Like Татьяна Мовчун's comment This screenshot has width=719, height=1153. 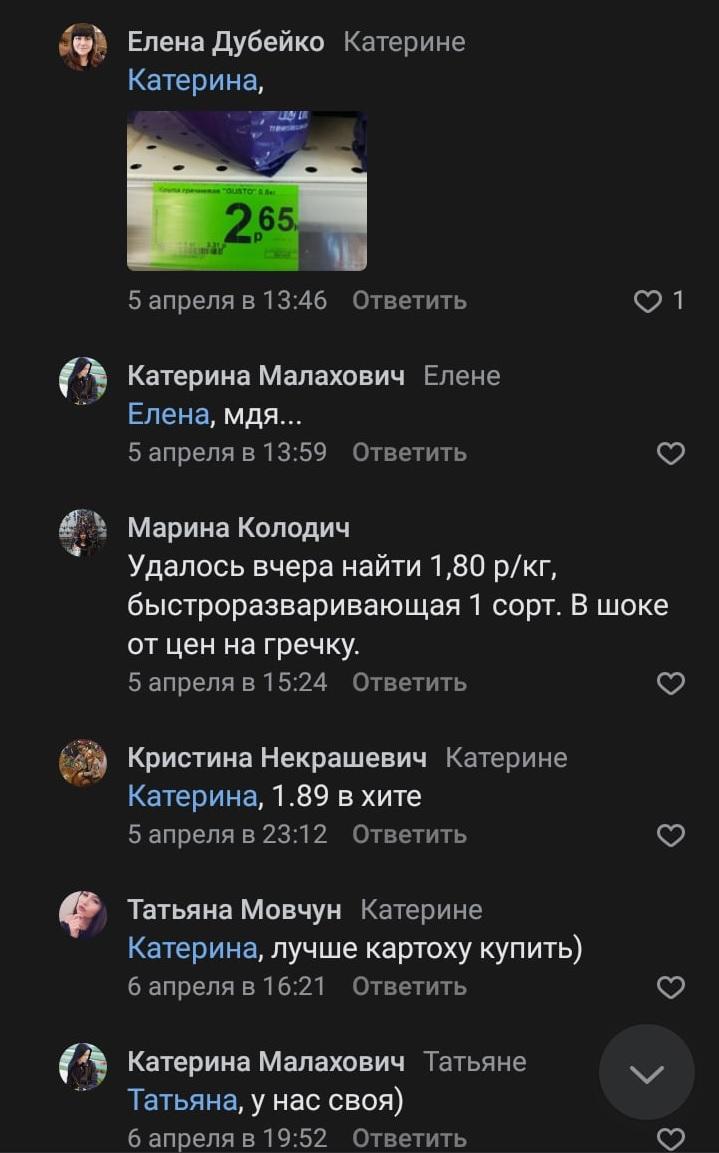670,987
